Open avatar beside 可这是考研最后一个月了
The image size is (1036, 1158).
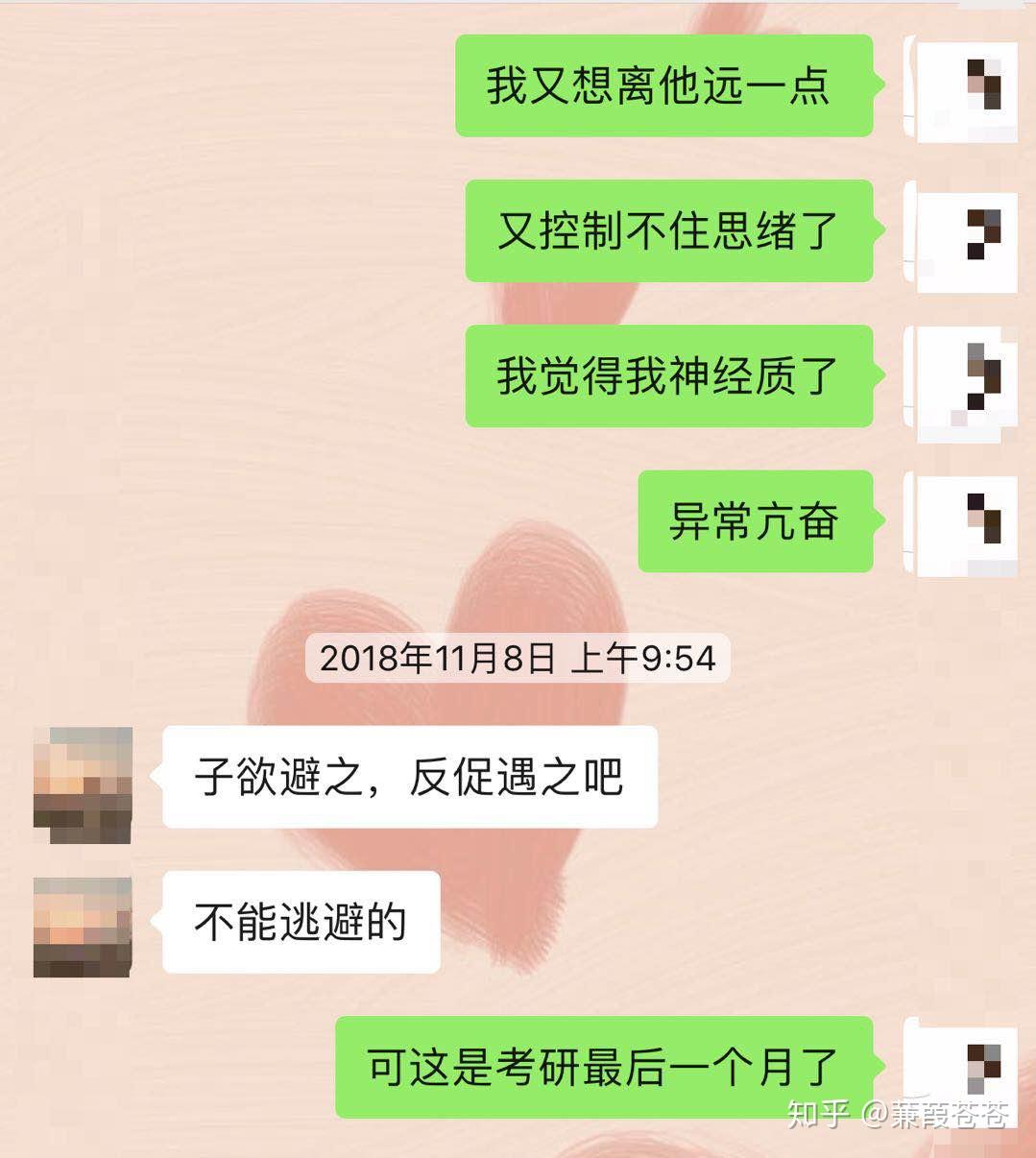tap(963, 1069)
